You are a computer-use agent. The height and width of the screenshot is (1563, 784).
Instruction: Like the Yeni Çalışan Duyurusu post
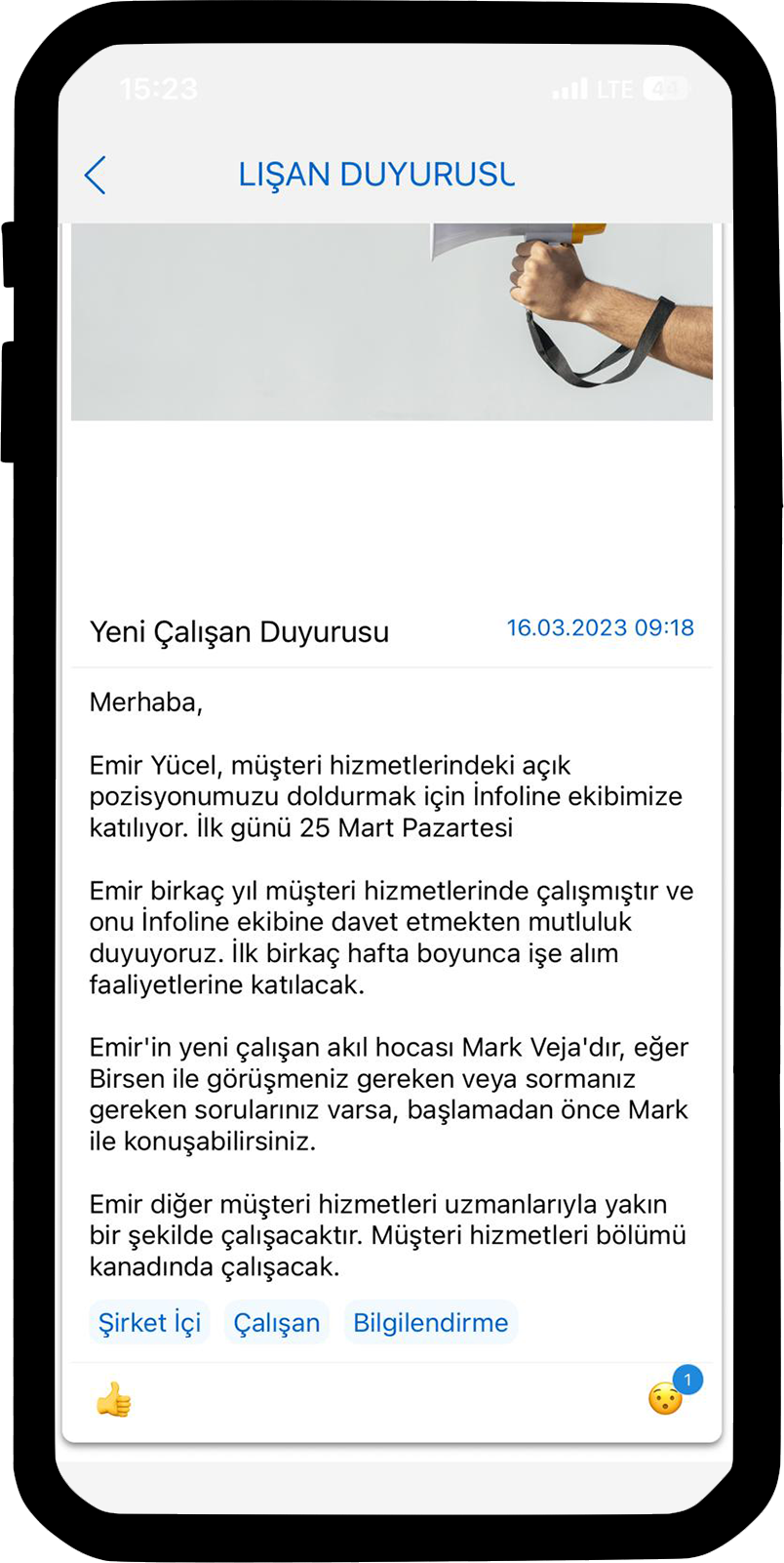pos(113,1400)
